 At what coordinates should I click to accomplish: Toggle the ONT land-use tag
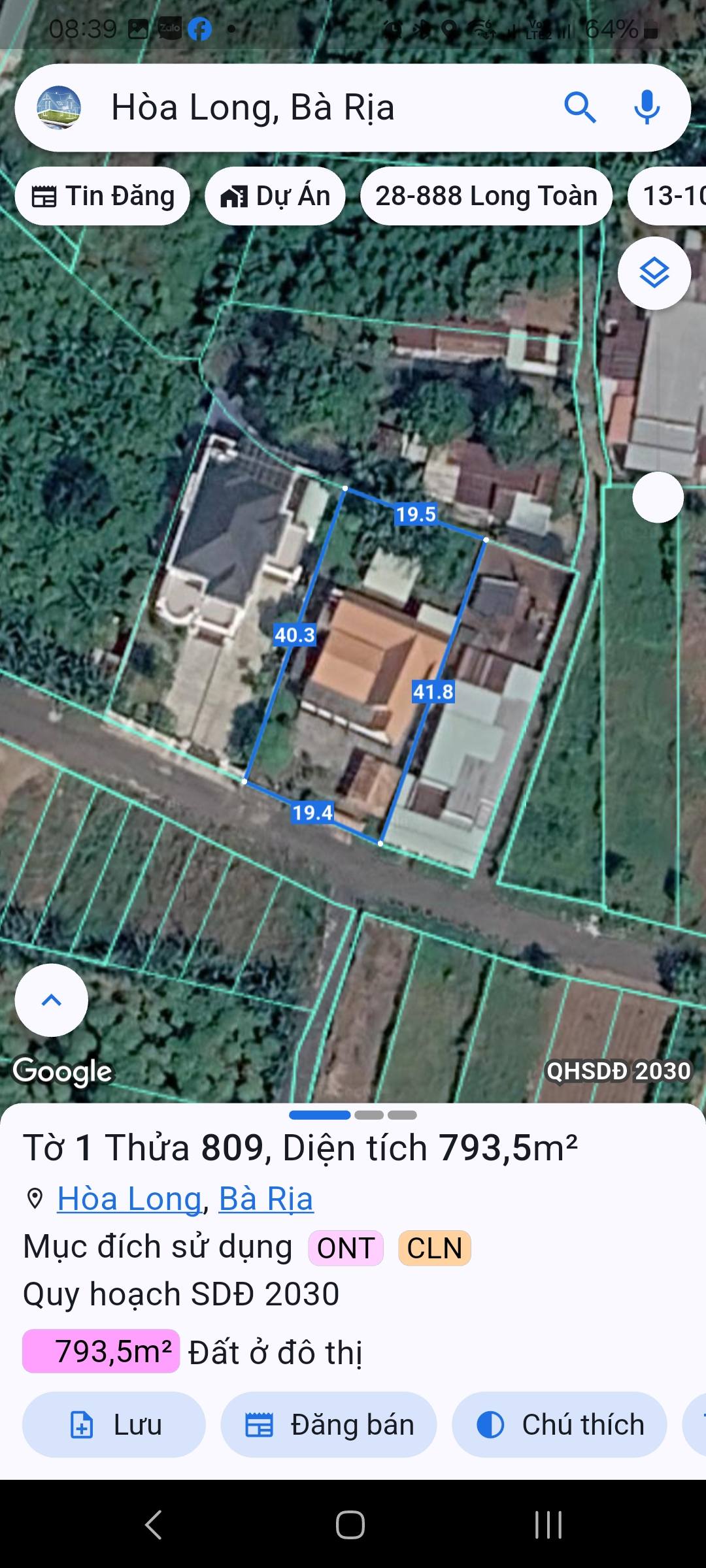[346, 1247]
